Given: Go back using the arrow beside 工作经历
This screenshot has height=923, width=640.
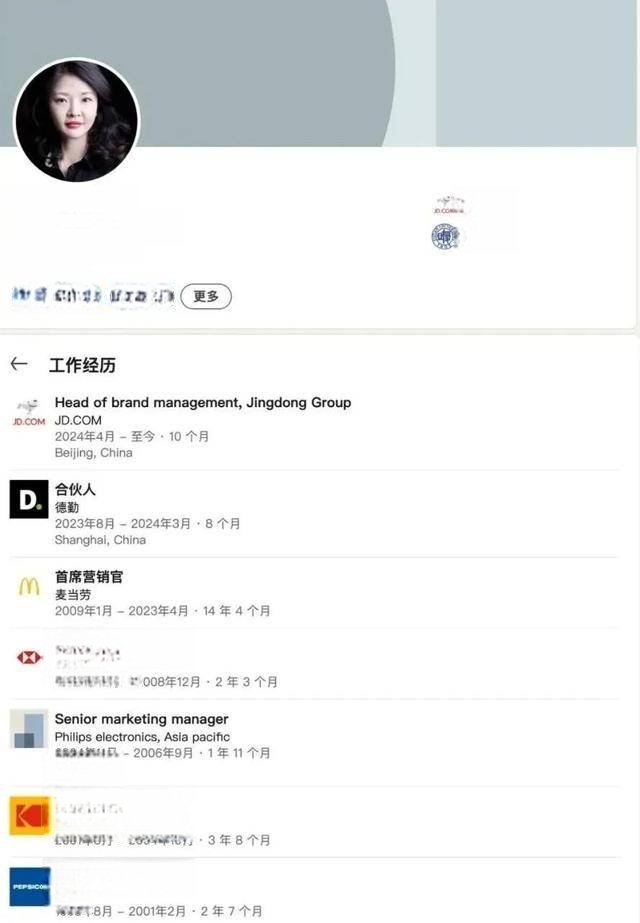Looking at the screenshot, I should (x=18, y=365).
